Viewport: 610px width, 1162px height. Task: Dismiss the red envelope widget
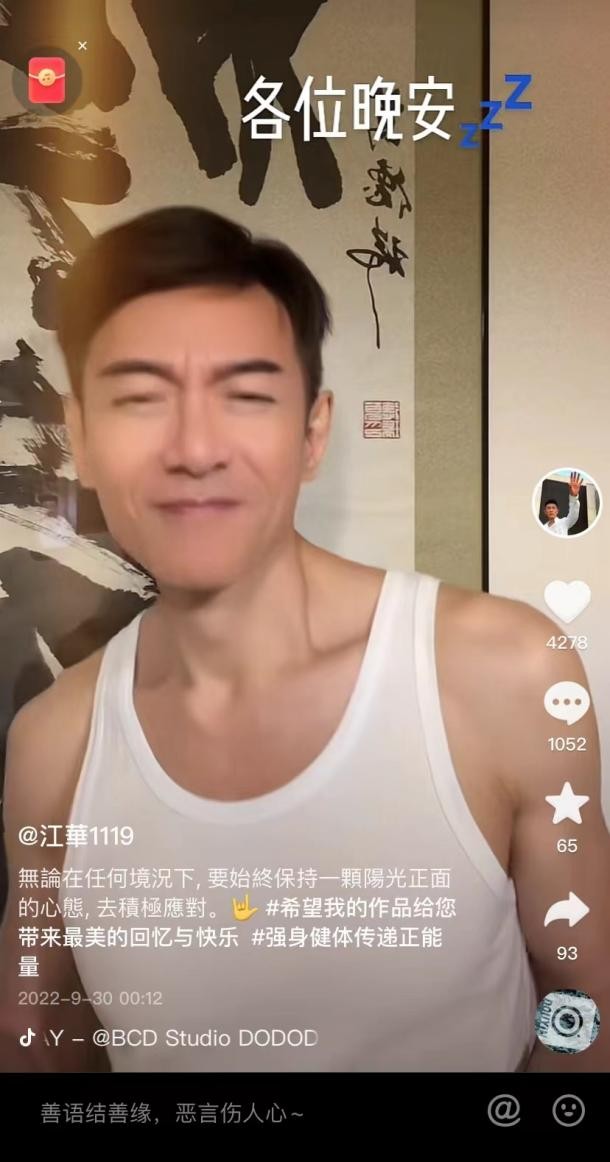pos(82,45)
